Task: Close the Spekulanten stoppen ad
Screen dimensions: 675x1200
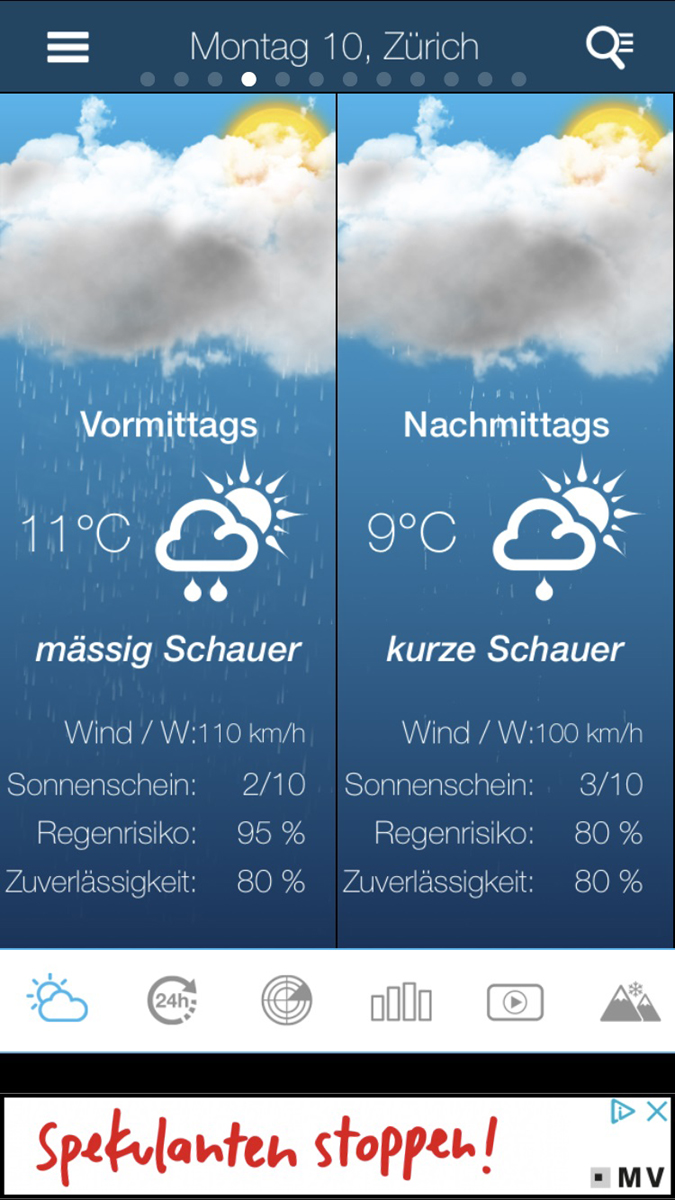Action: pos(656,1112)
